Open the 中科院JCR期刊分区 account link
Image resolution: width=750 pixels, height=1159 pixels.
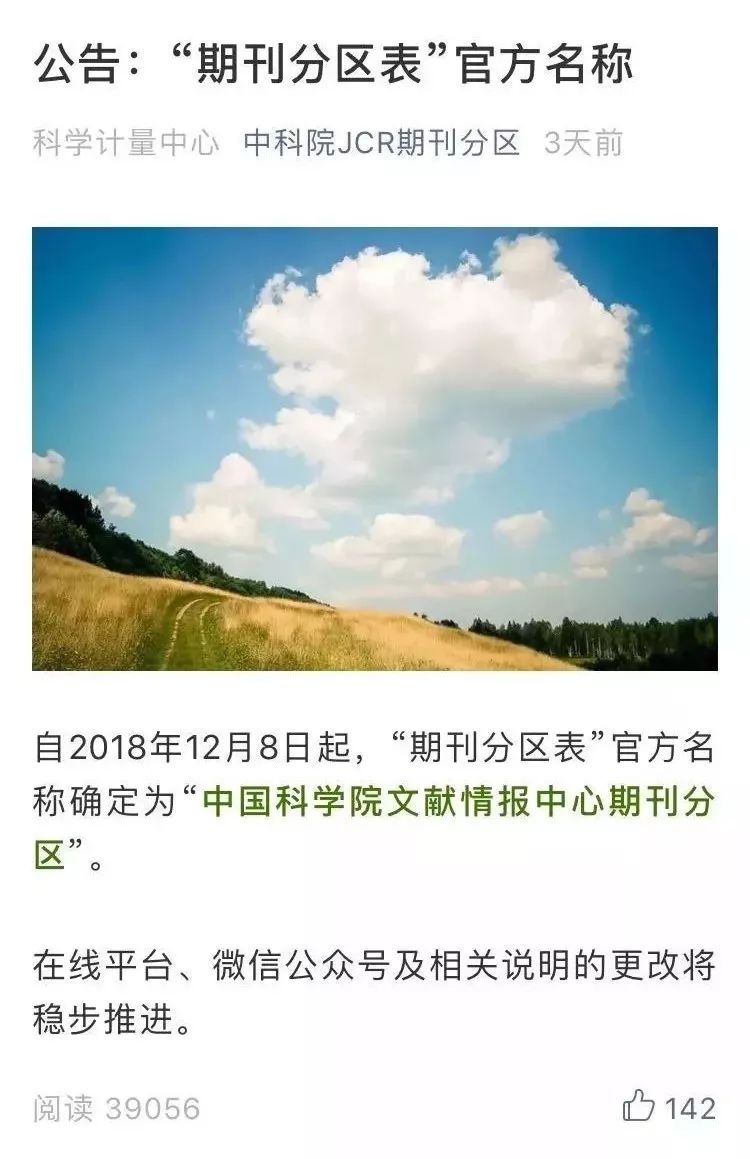(x=382, y=143)
